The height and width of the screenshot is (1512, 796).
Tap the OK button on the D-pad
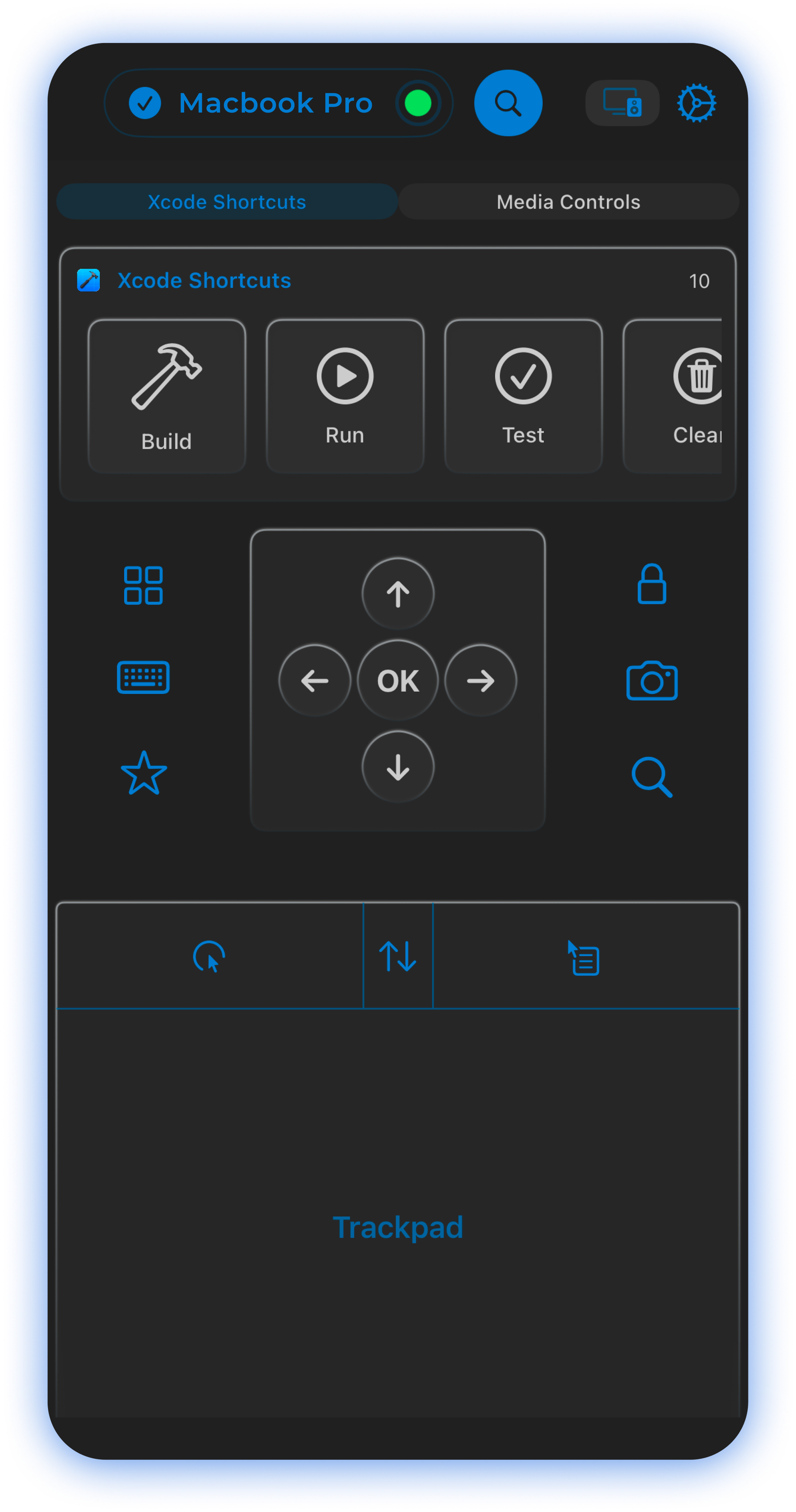[x=398, y=681]
